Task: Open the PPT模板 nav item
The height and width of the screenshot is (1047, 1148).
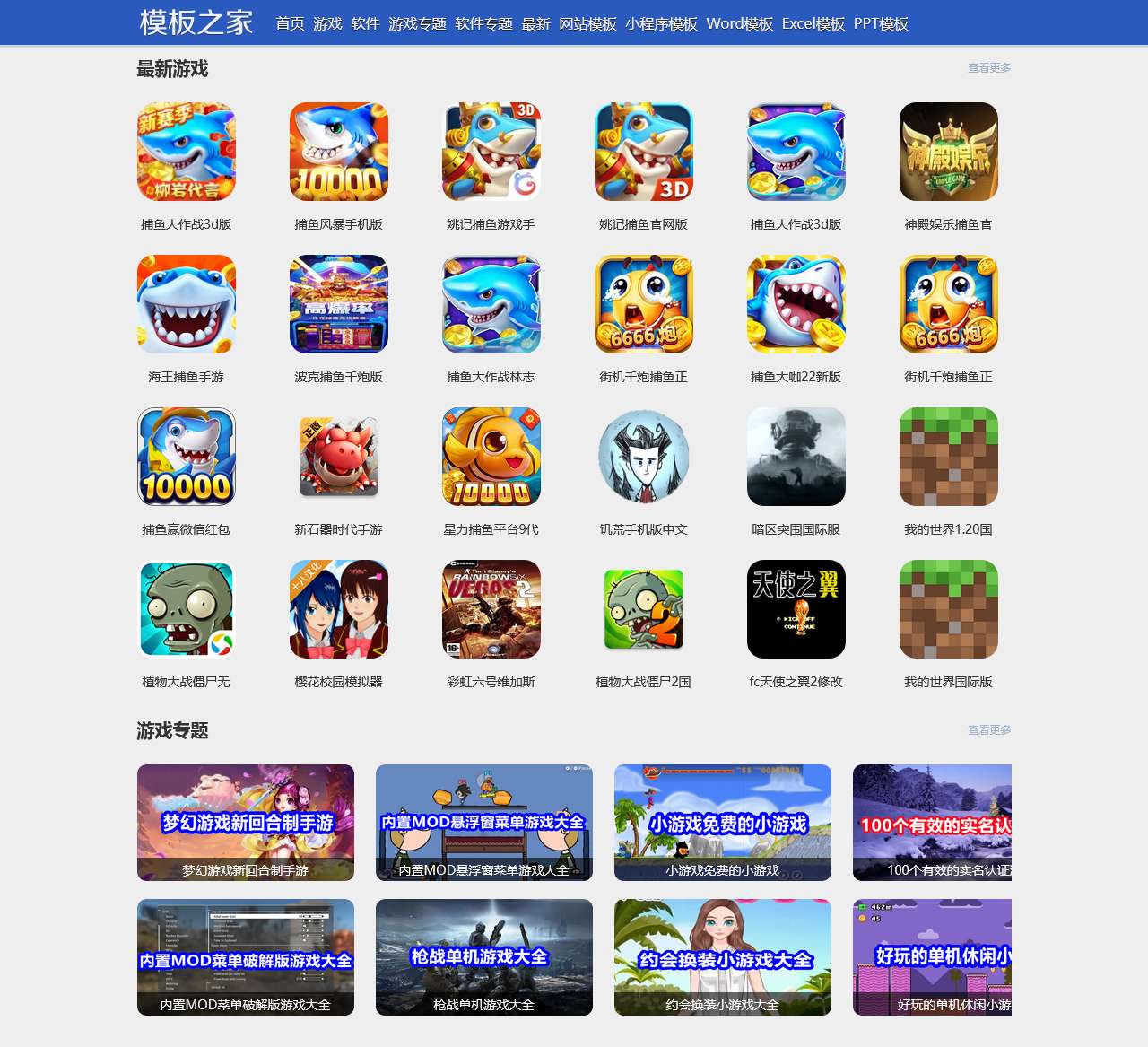Action: [881, 23]
